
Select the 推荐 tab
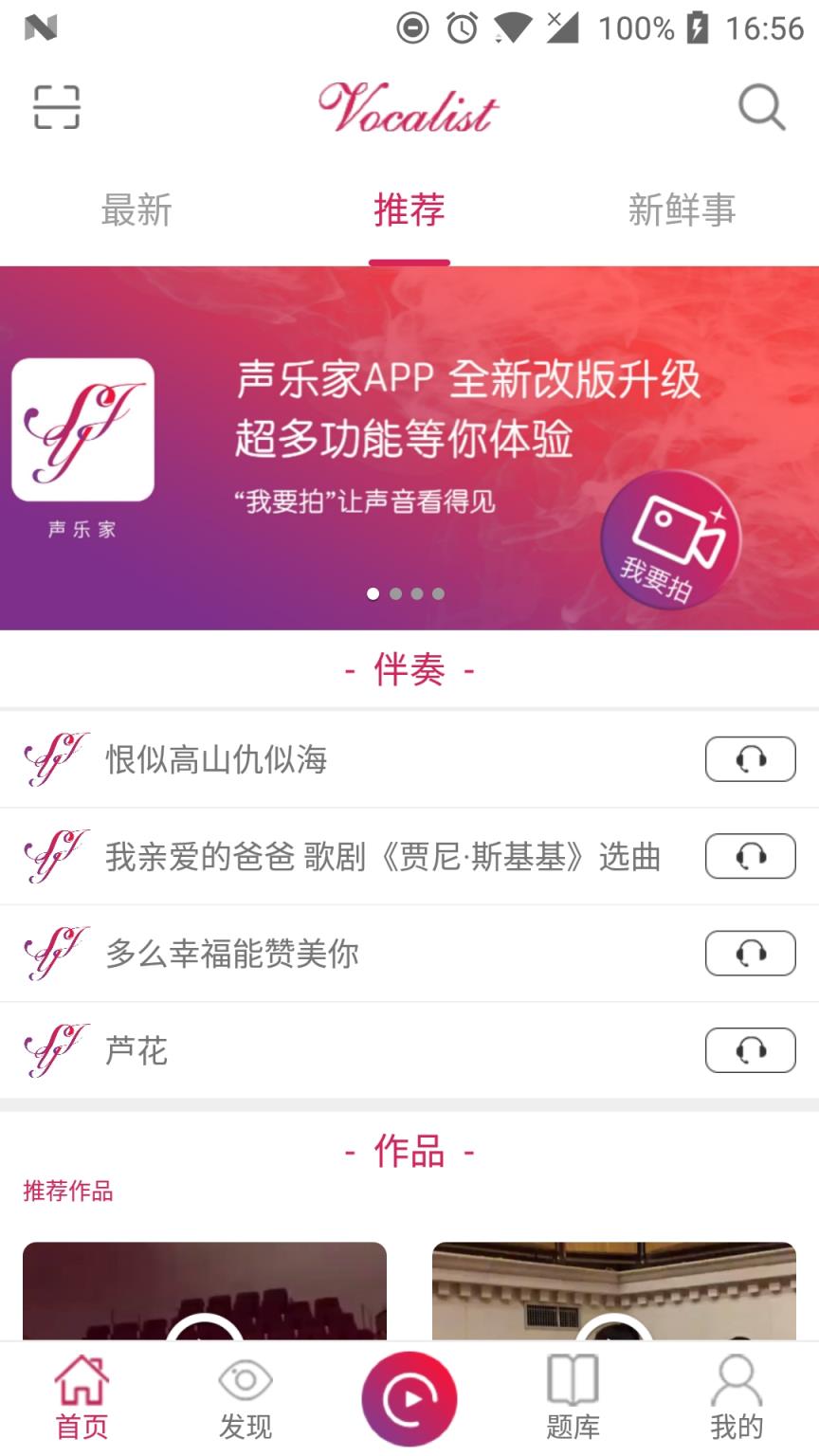409,210
